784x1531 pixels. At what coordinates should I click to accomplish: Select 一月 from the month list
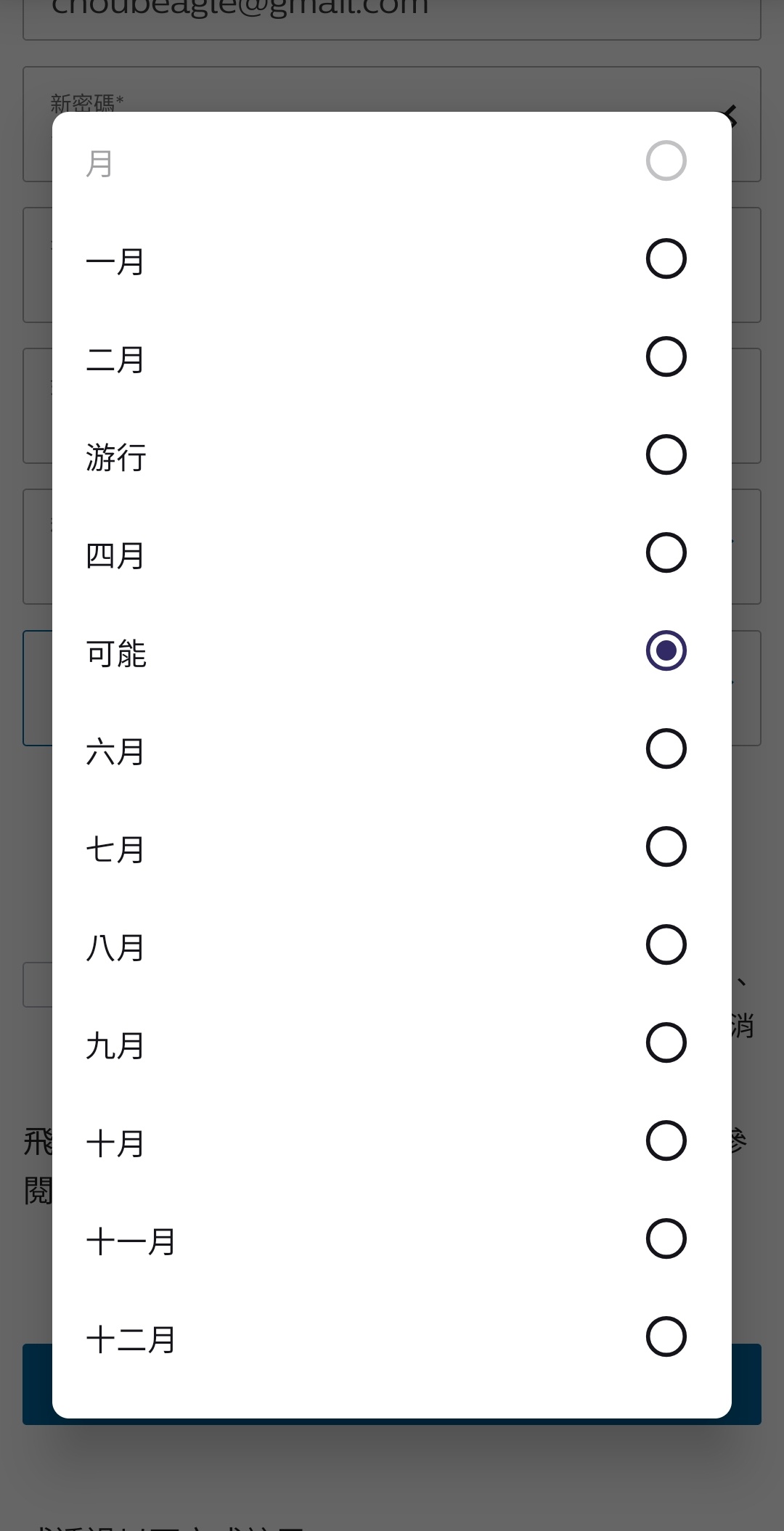[392, 259]
